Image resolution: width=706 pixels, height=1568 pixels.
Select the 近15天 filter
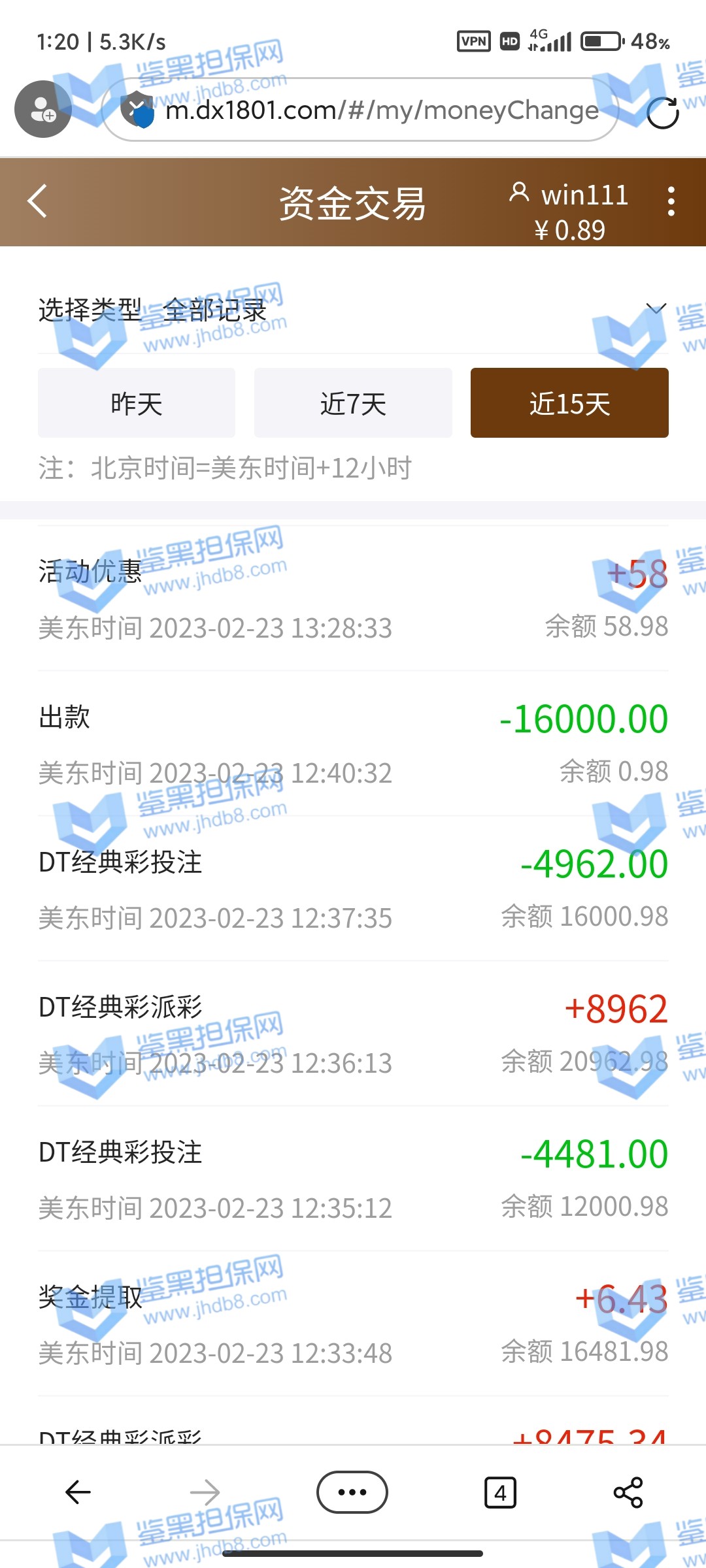click(569, 403)
